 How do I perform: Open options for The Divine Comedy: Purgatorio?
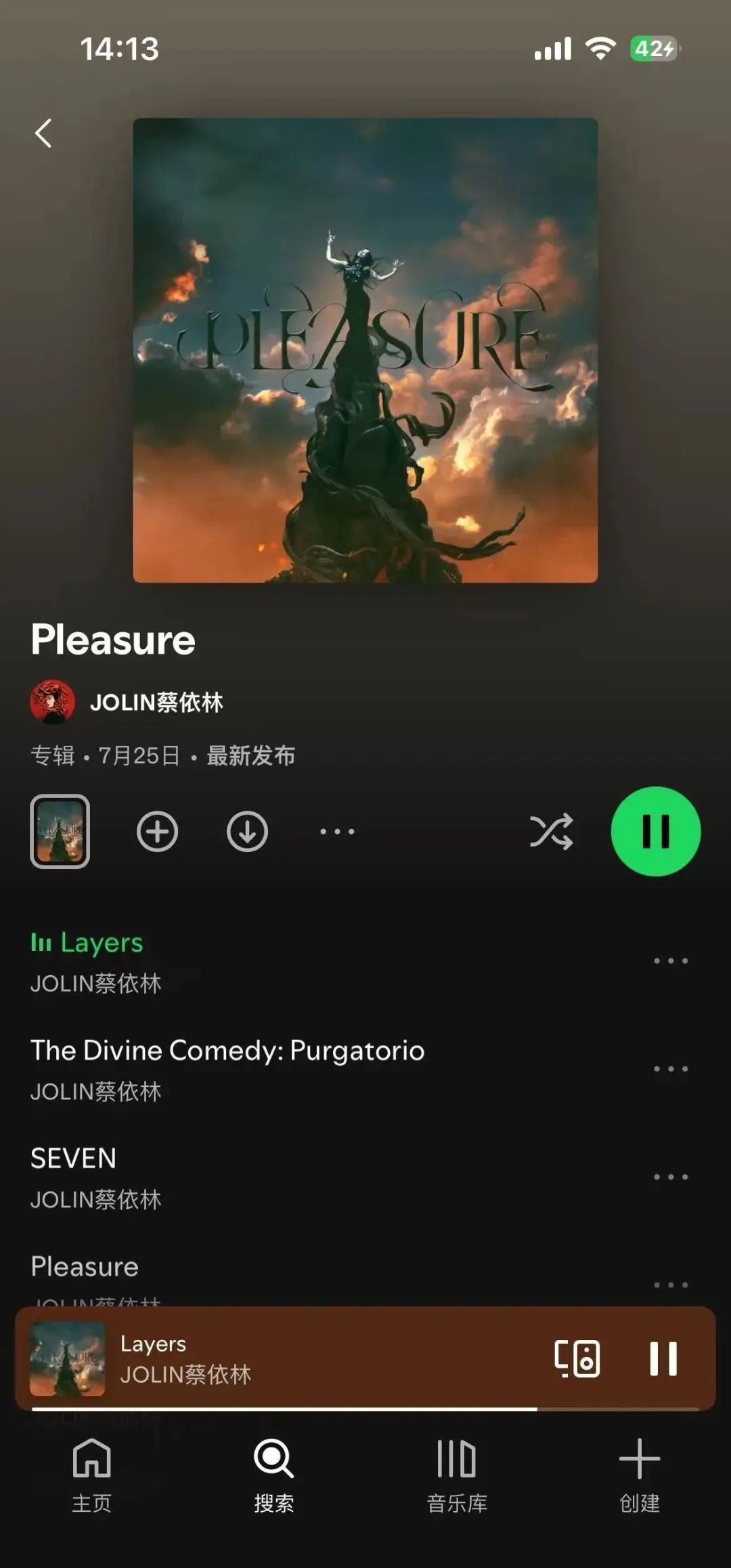coord(670,1069)
